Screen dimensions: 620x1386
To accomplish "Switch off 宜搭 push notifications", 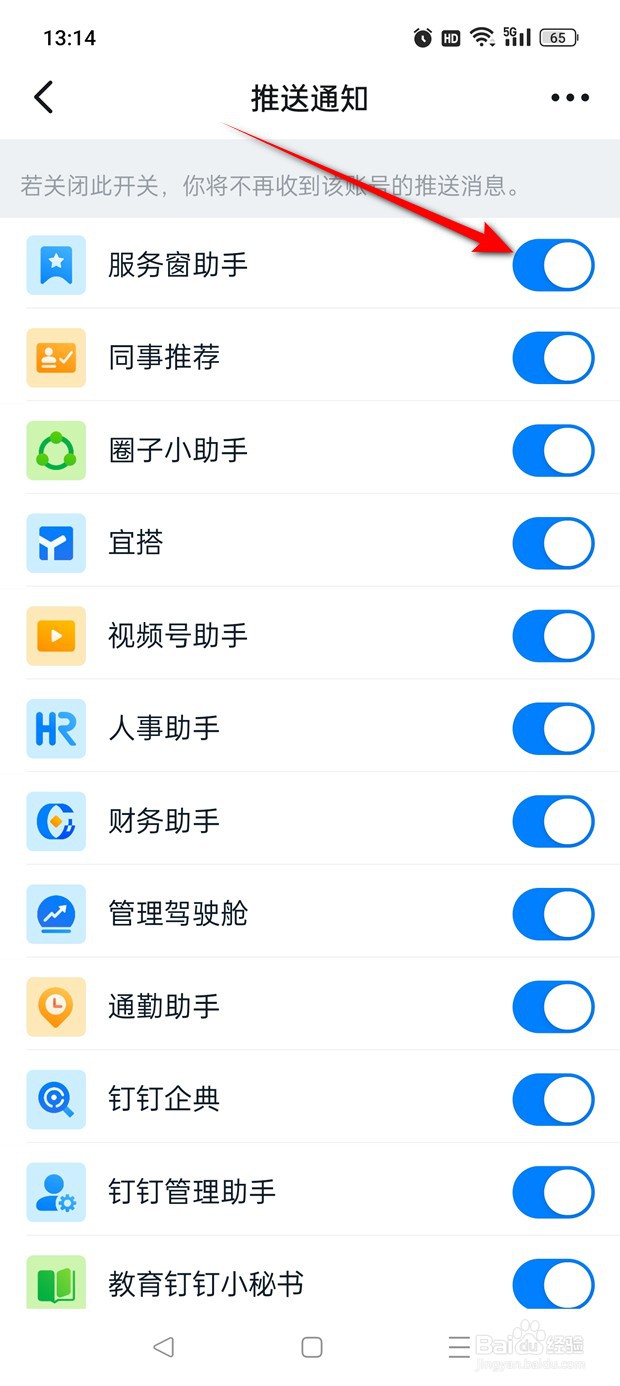I will [x=553, y=543].
